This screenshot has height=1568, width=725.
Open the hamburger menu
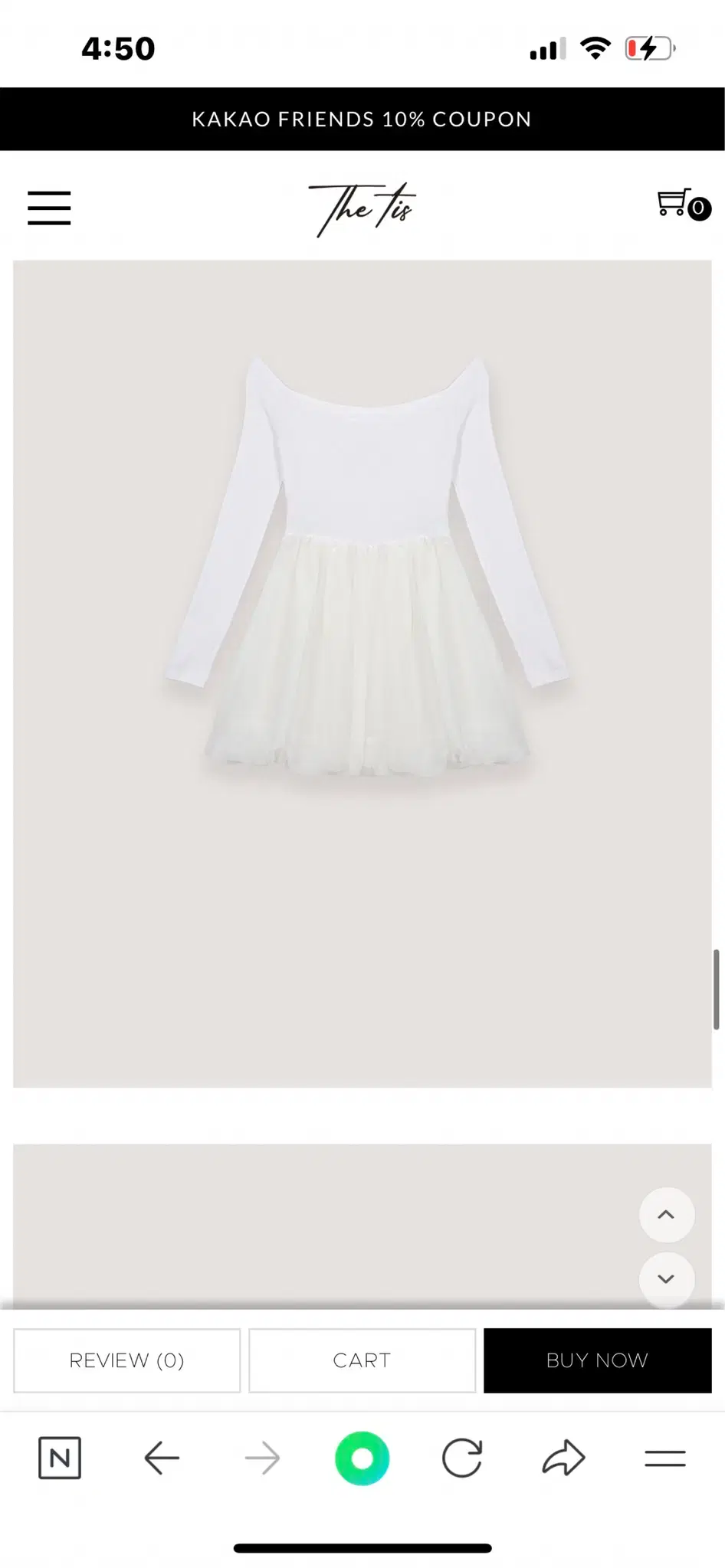(x=49, y=208)
